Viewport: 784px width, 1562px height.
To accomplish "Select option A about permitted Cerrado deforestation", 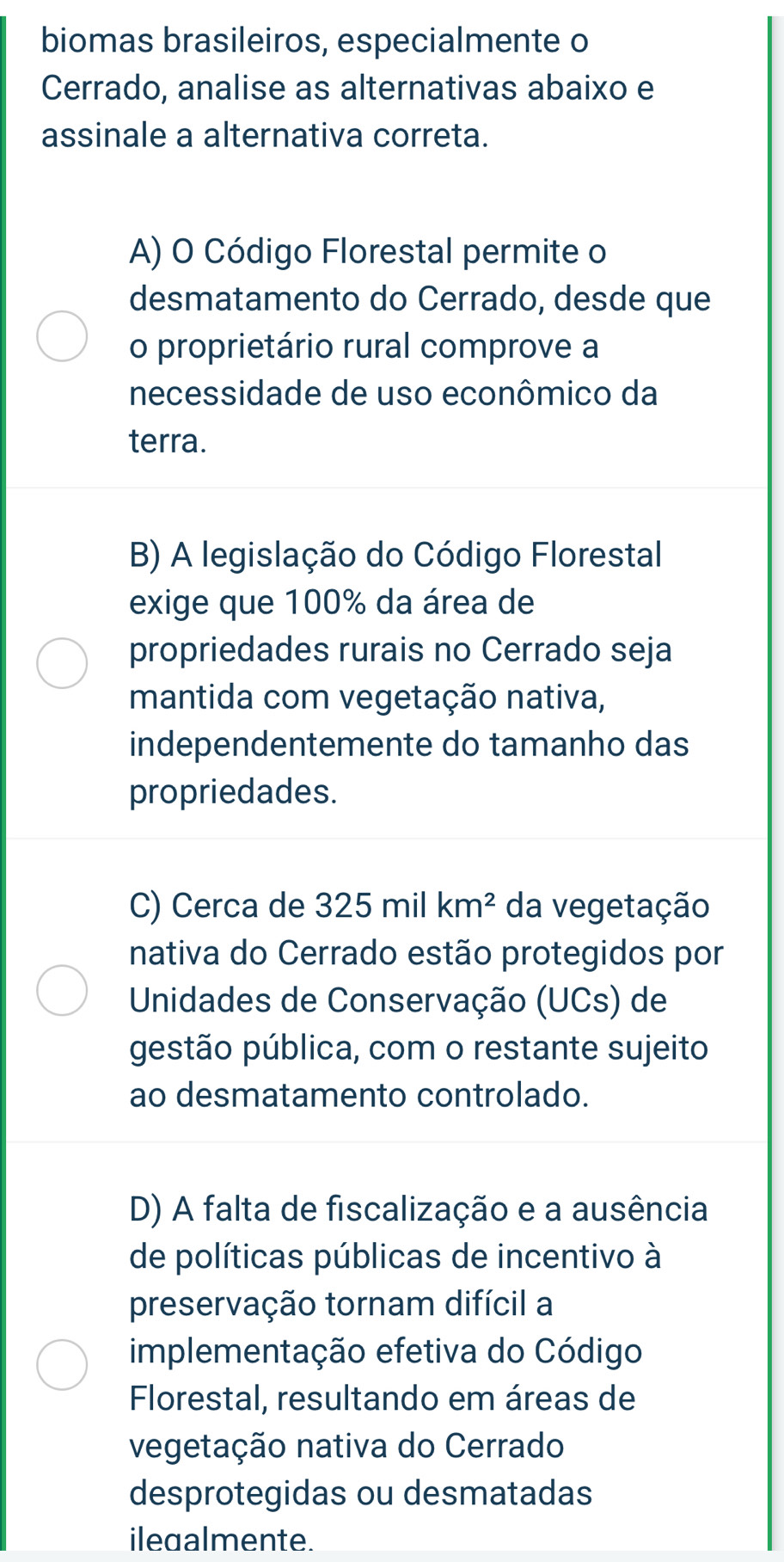I will tap(62, 336).
